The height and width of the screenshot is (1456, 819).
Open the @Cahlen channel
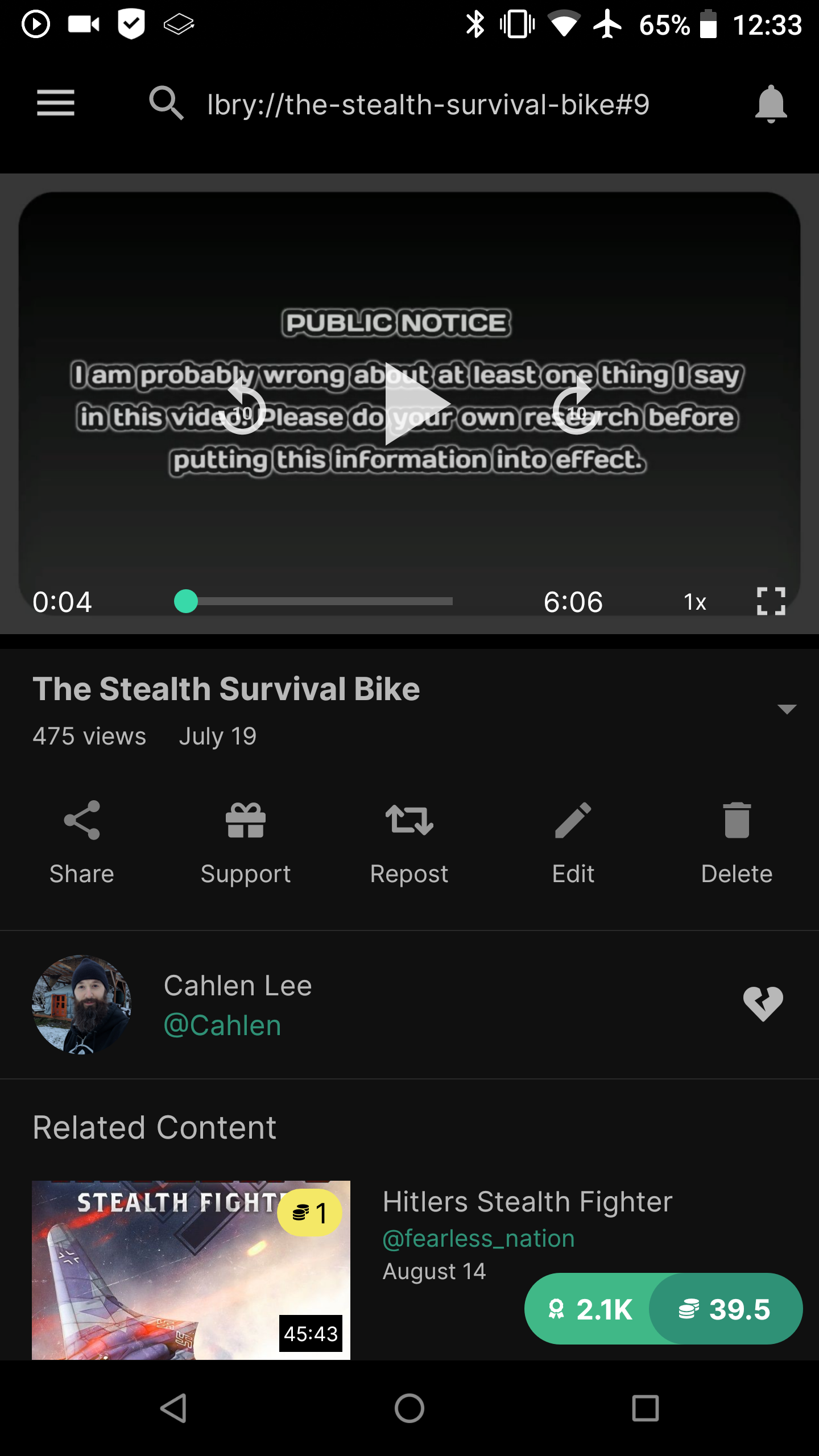(x=222, y=1025)
